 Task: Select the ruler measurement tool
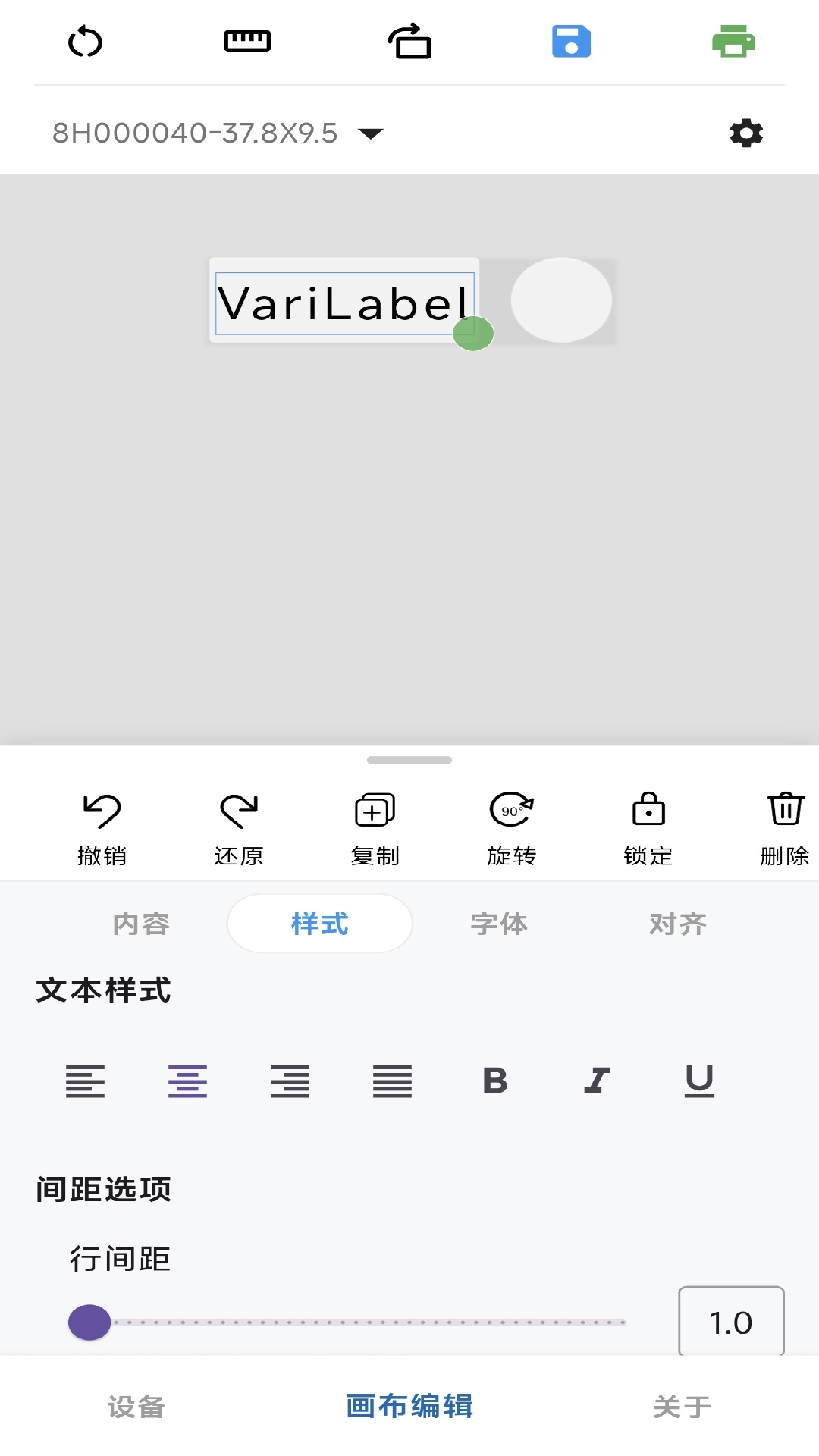pos(247,42)
